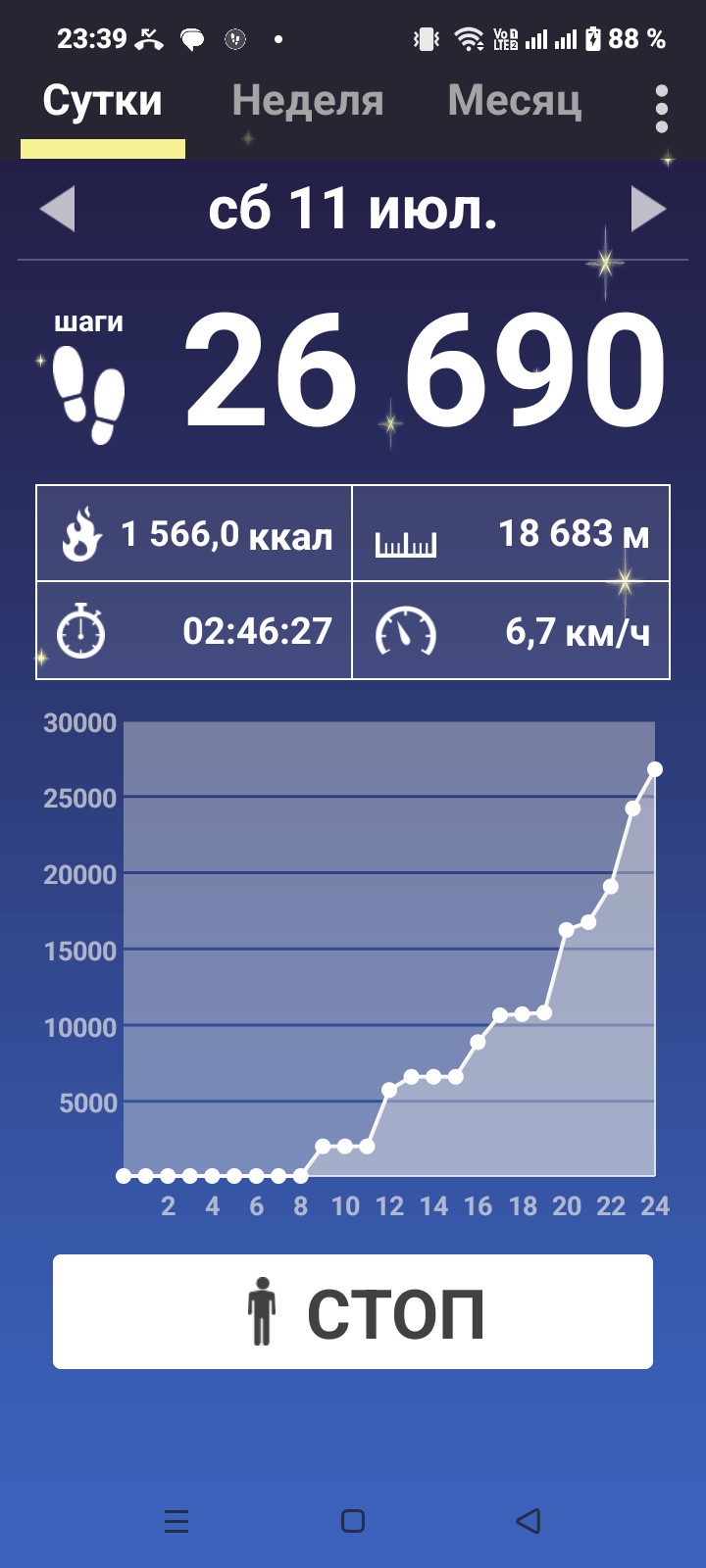Select the Сутки tab
Image resolution: width=706 pixels, height=1568 pixels.
click(103, 101)
